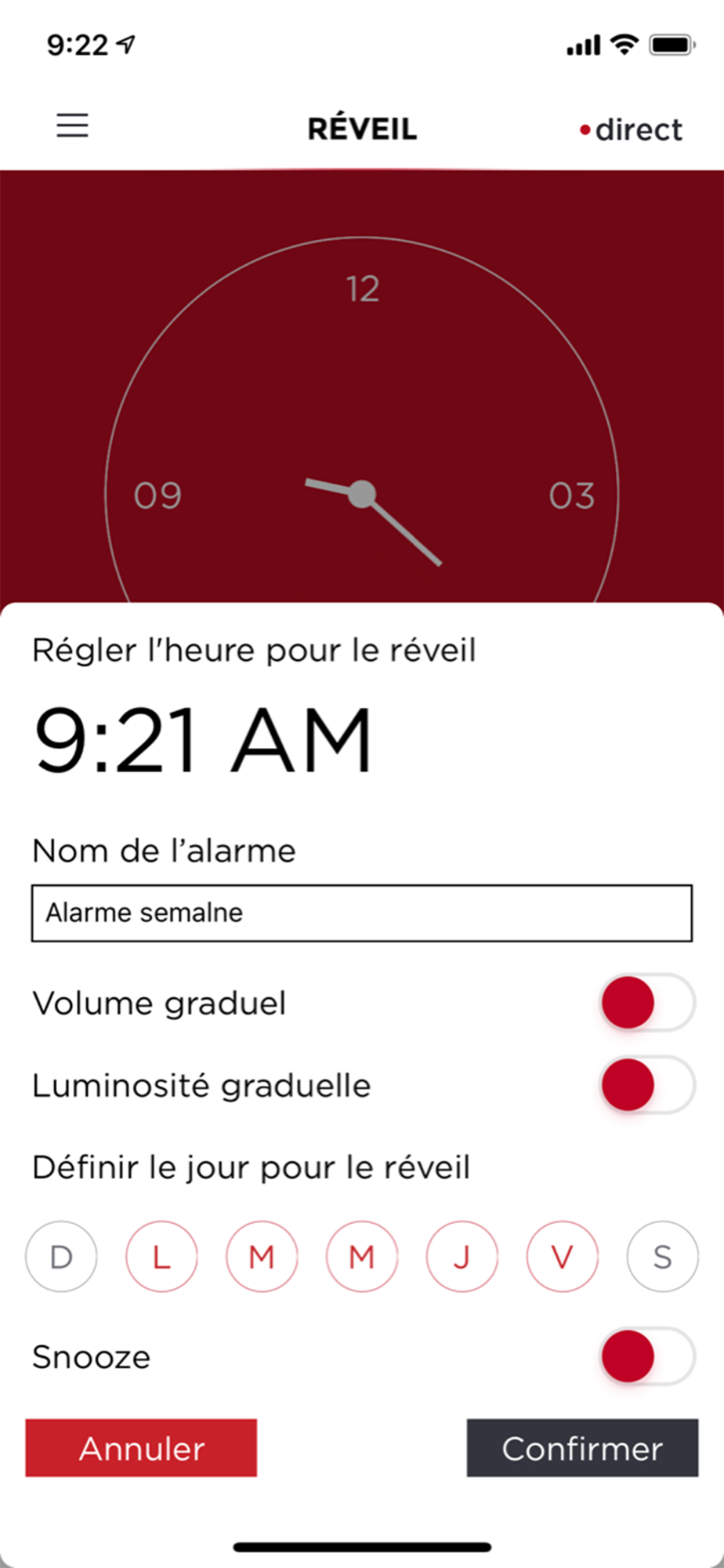This screenshot has width=724, height=1568.
Task: Confirm the alarm with Confirmer
Action: point(582,1448)
